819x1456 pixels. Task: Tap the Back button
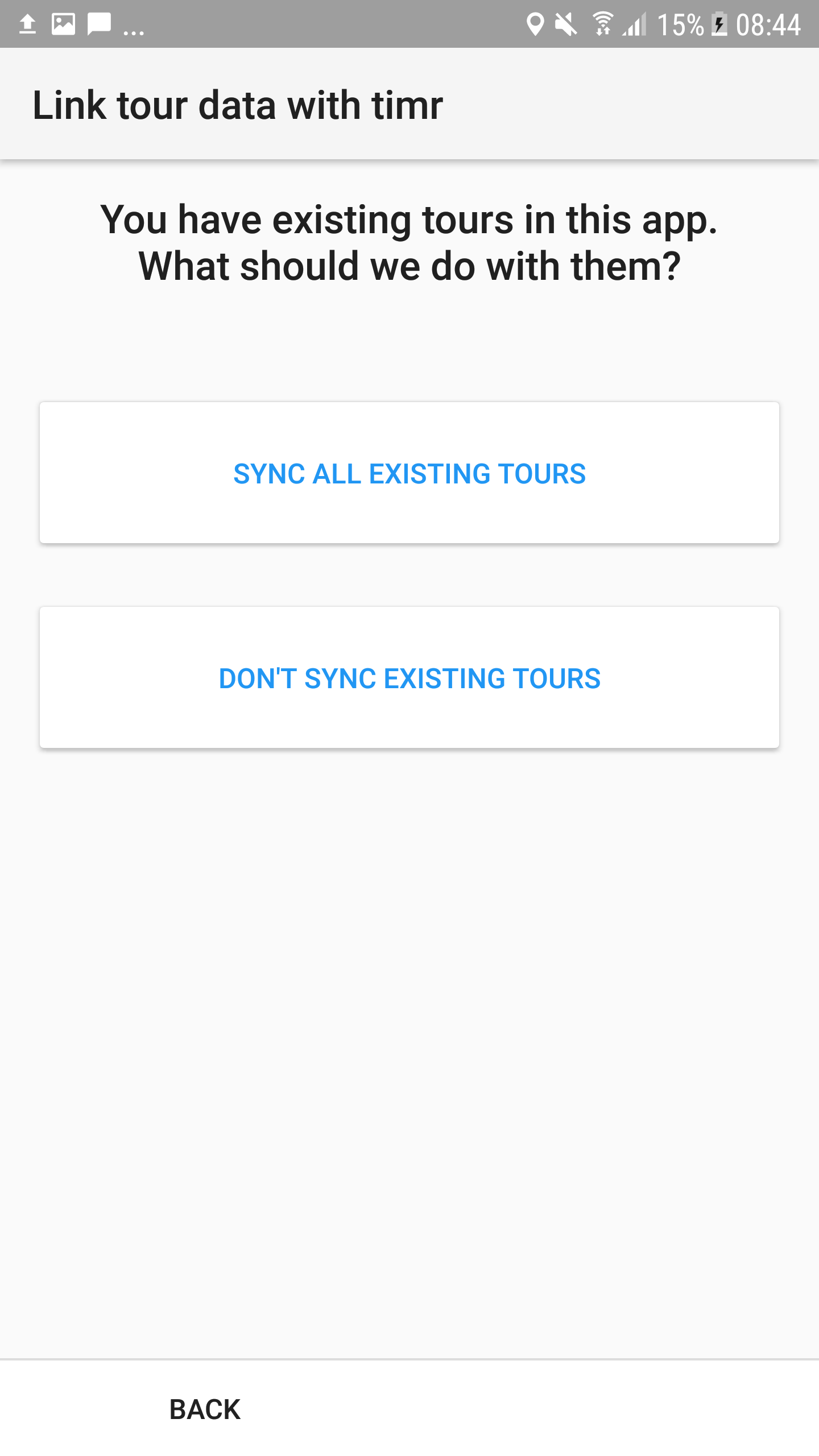205,1409
